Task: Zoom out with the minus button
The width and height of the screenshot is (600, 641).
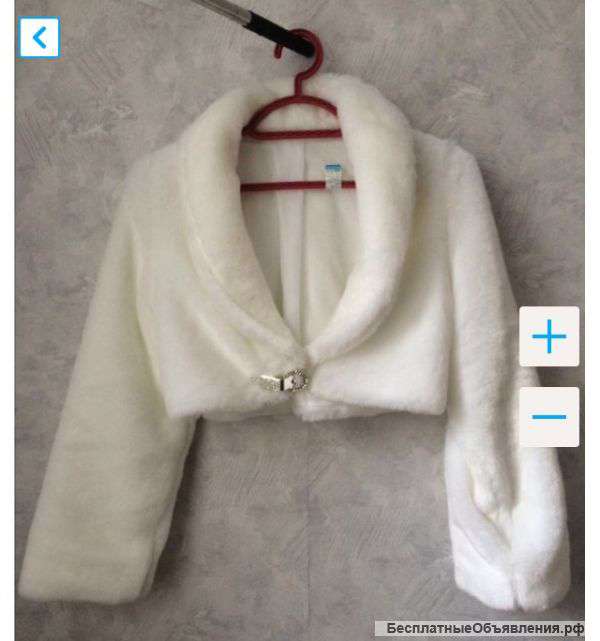Action: click(x=549, y=416)
